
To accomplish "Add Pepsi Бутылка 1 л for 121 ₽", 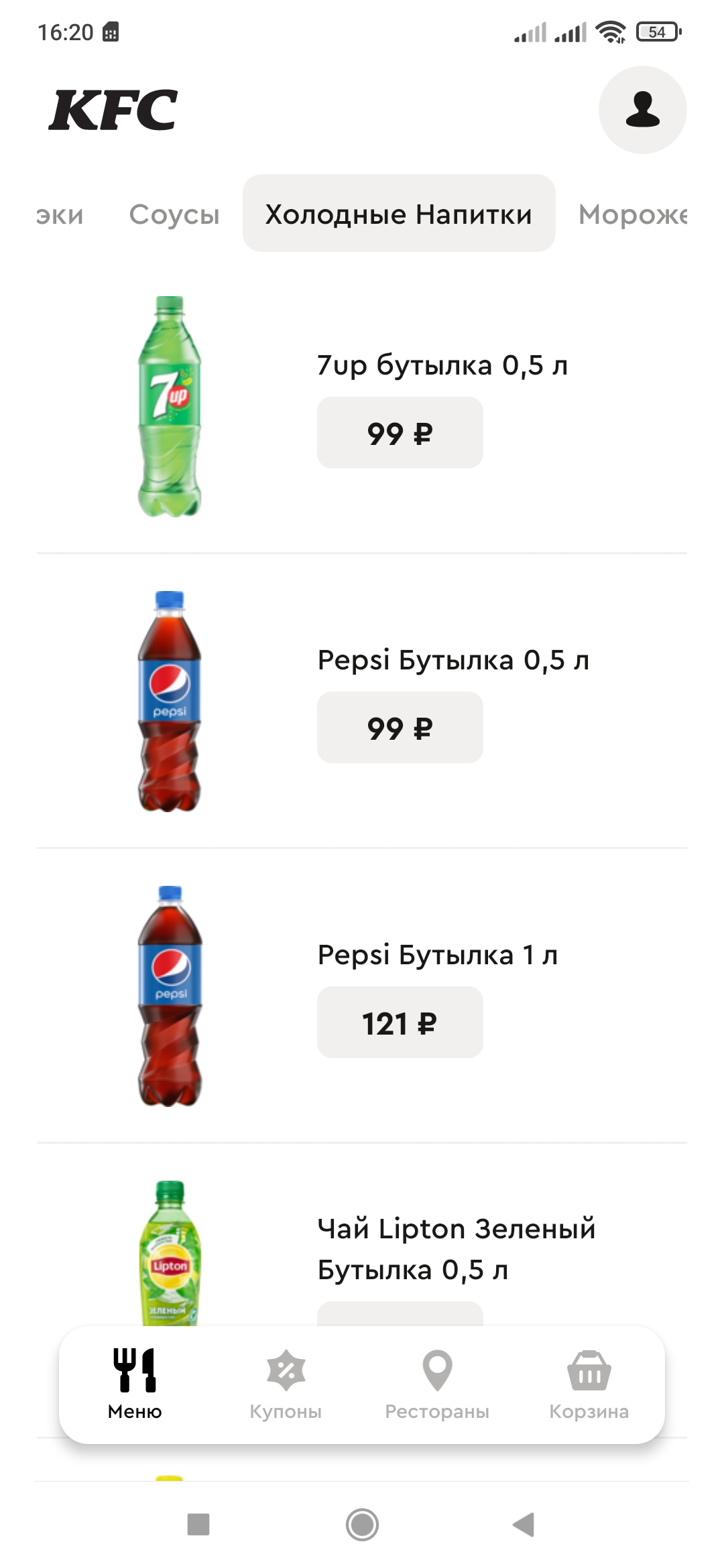I will 400,1023.
